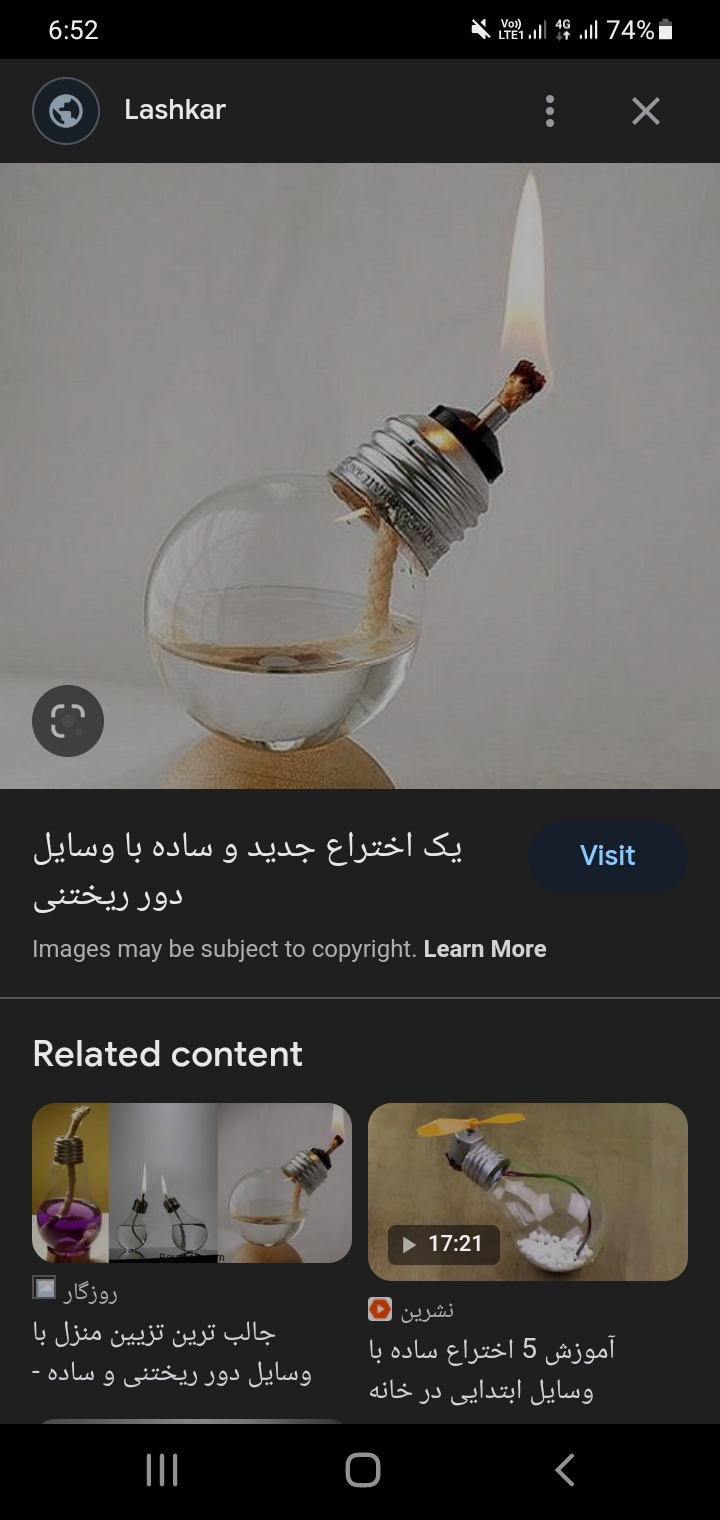Close the Lashkar image viewer

pos(646,111)
